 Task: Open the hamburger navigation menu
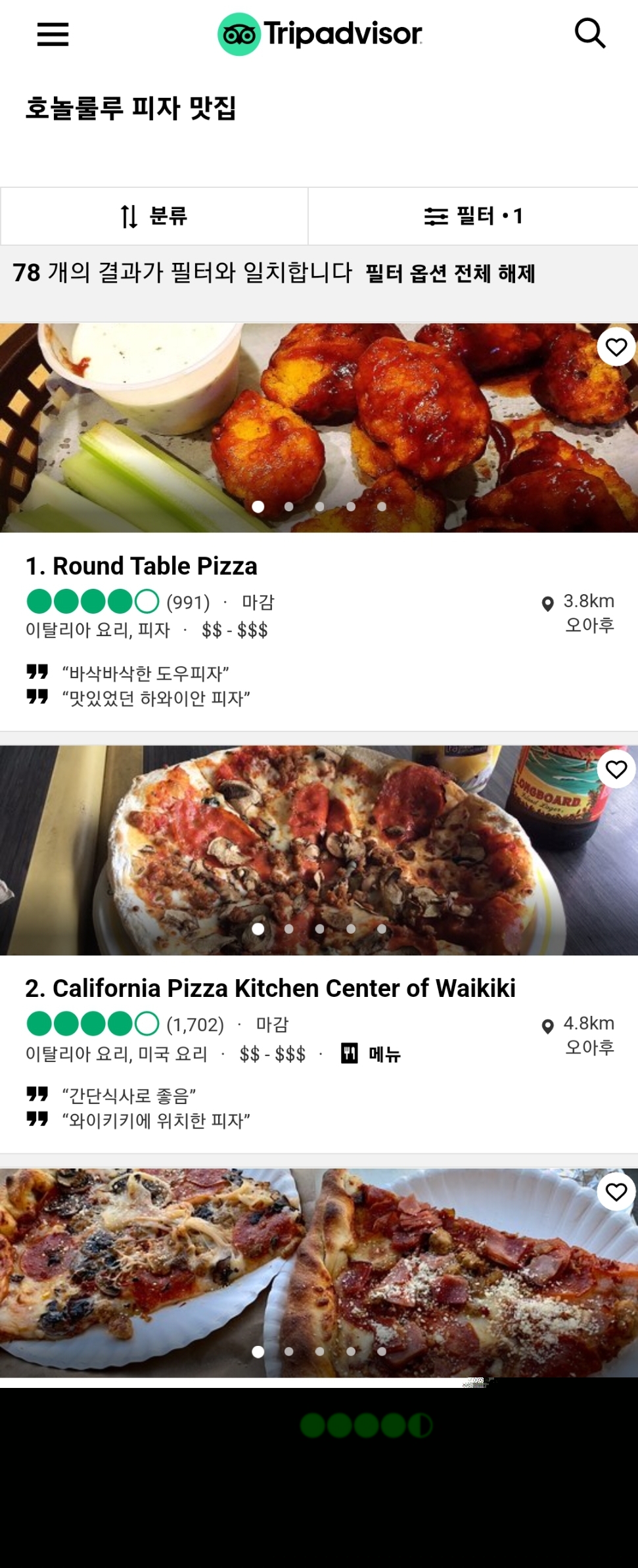(x=53, y=34)
